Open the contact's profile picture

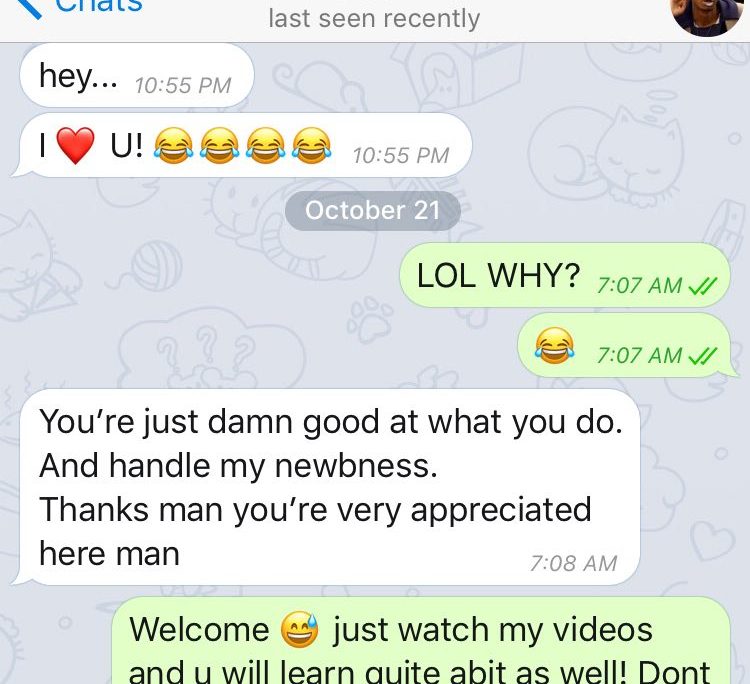(x=705, y=14)
